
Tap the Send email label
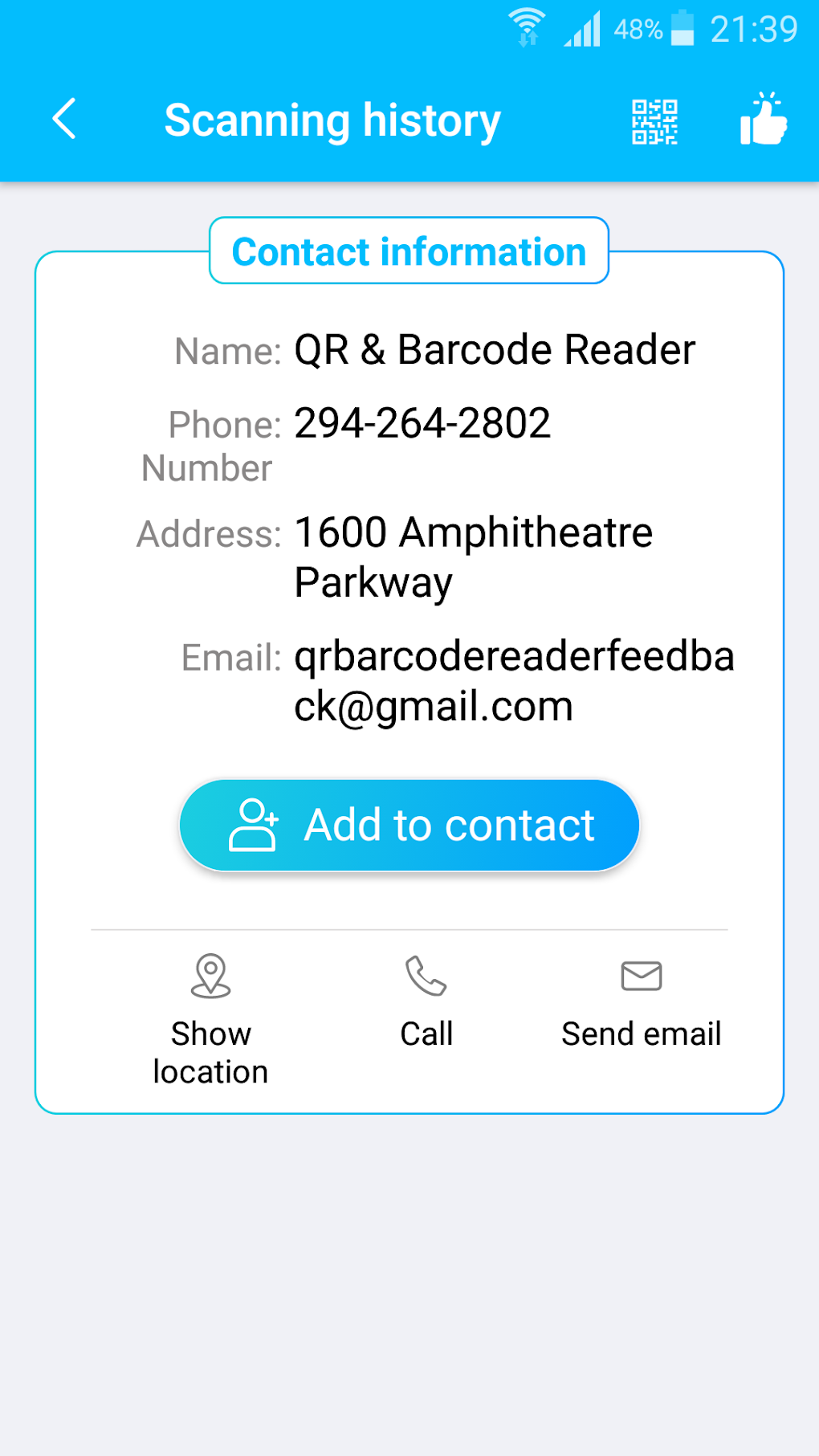[x=640, y=1034]
